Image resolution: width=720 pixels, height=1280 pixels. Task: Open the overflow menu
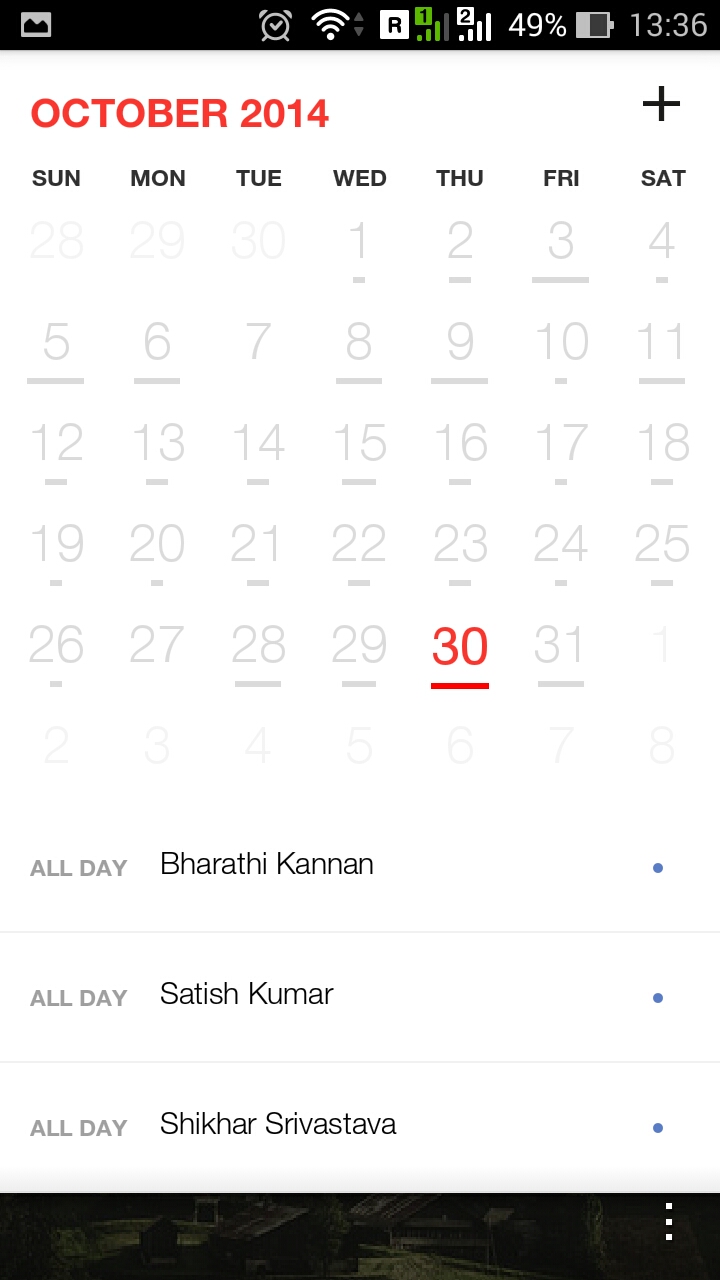click(668, 1222)
